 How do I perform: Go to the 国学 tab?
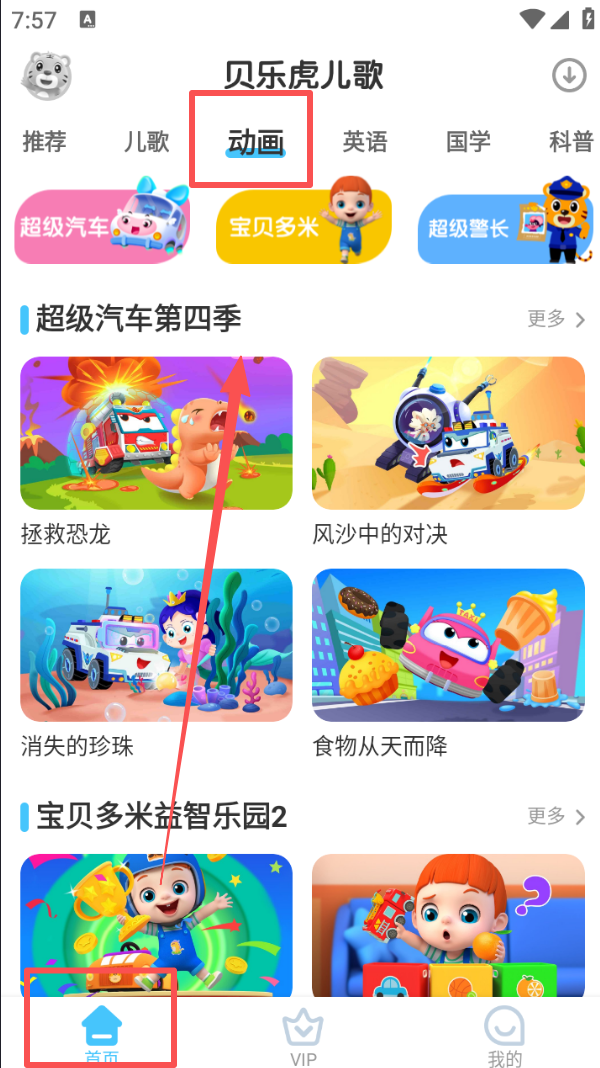click(x=468, y=142)
